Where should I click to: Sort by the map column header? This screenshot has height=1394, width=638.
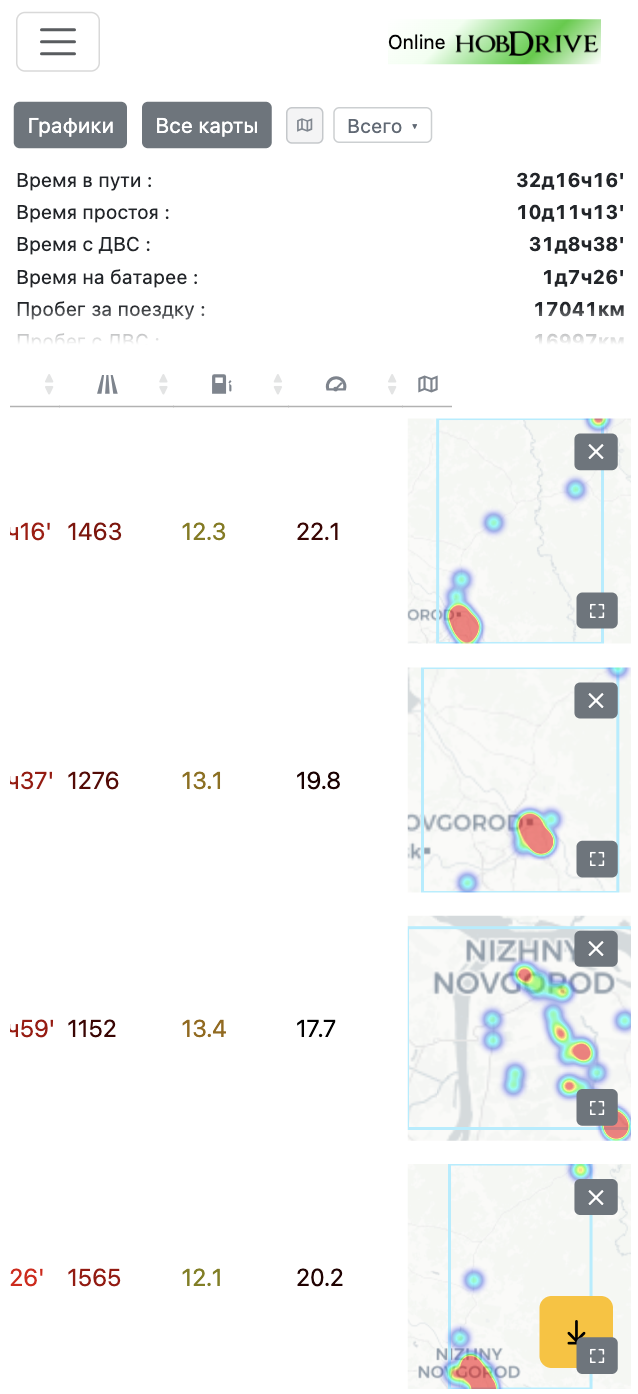click(428, 384)
